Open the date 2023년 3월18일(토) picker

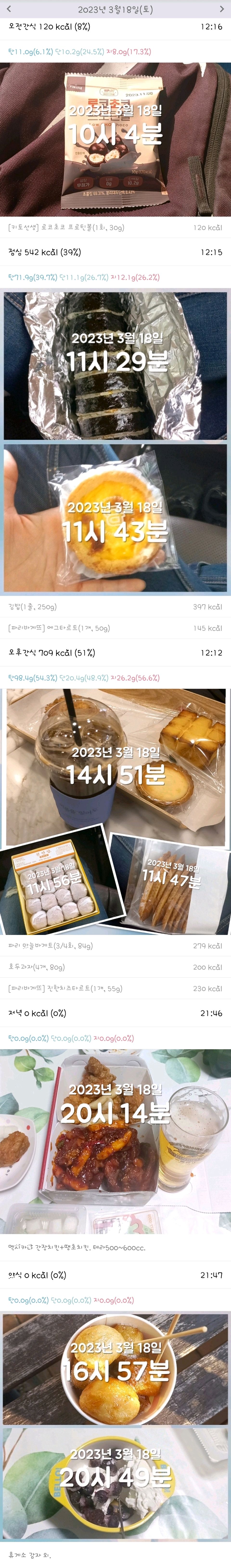click(115, 9)
